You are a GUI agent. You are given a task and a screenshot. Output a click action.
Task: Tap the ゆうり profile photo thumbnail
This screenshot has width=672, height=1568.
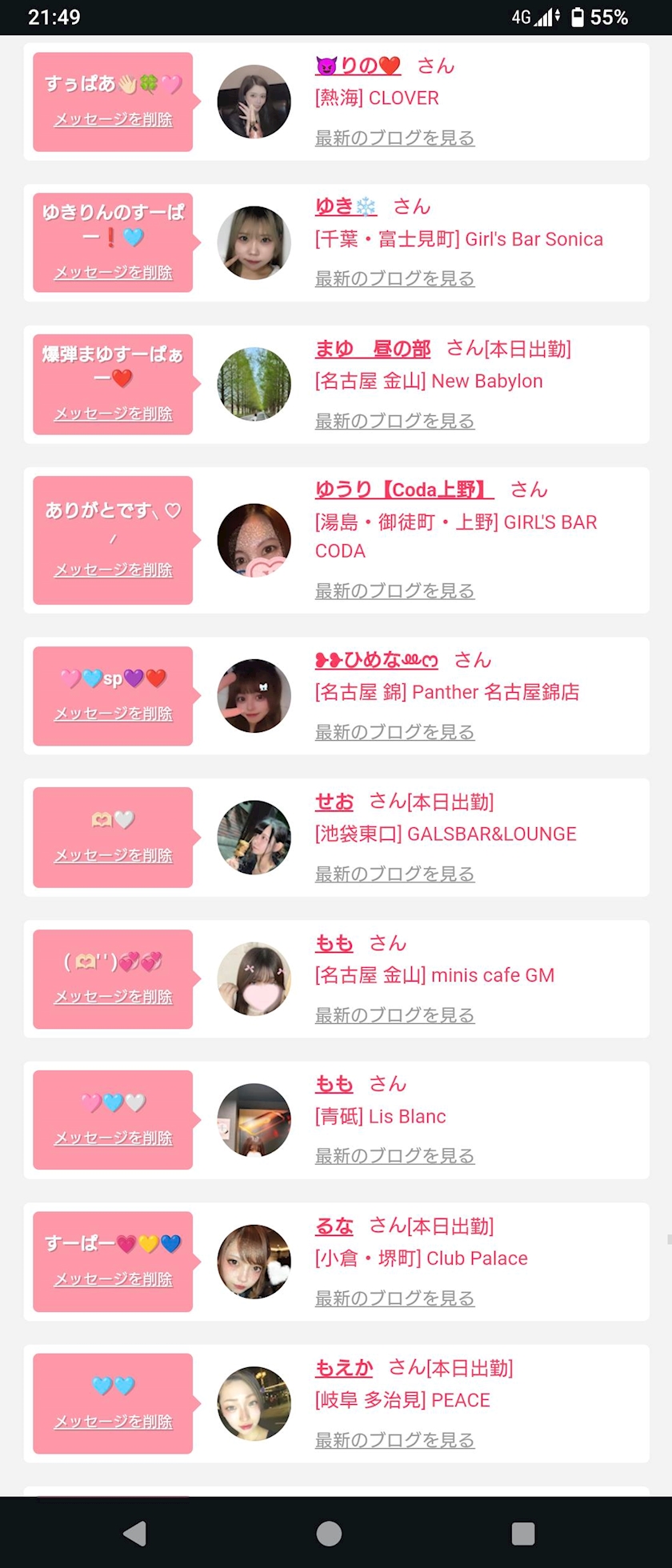click(254, 540)
